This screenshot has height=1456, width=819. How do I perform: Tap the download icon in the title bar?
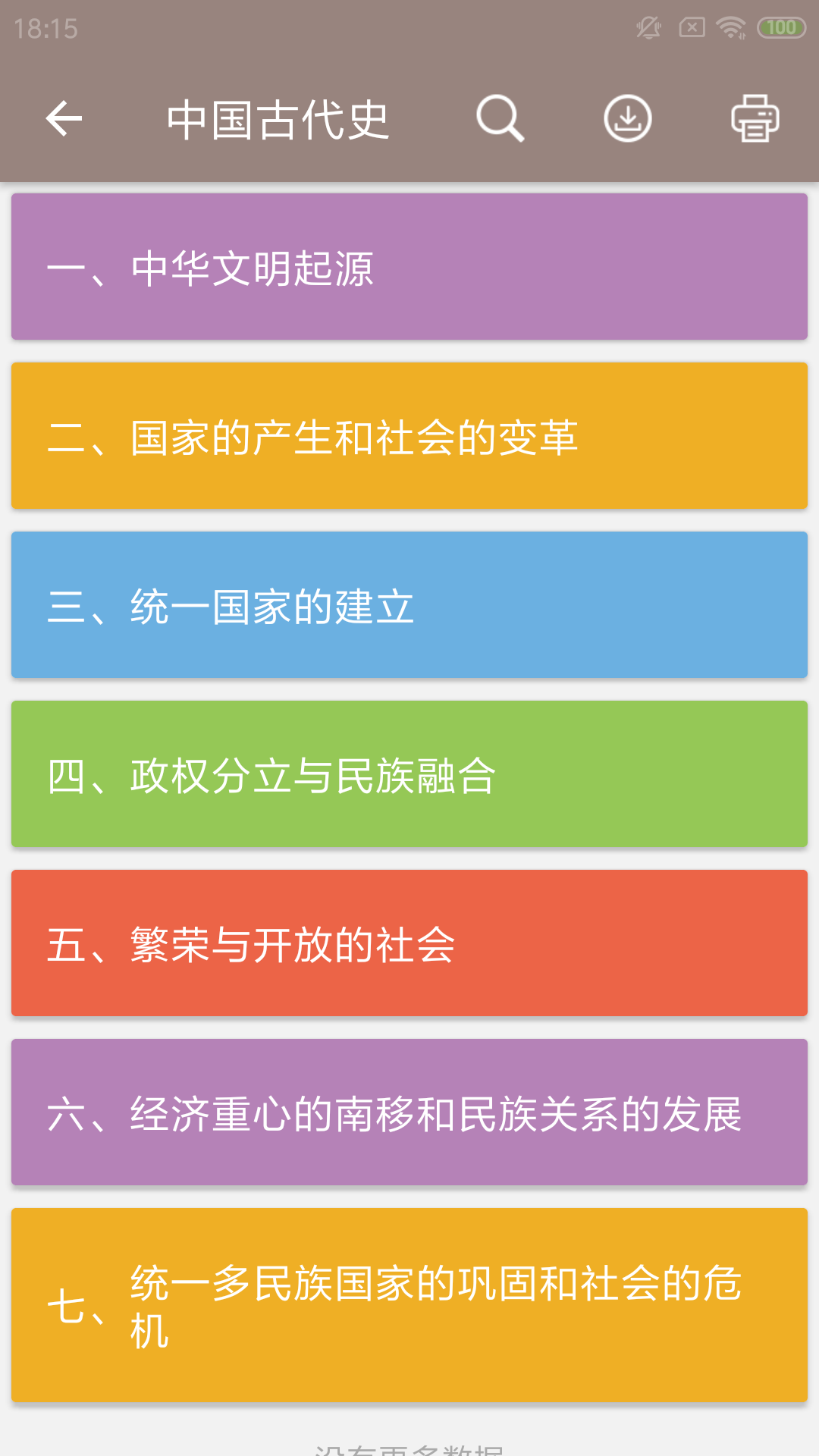(x=628, y=119)
